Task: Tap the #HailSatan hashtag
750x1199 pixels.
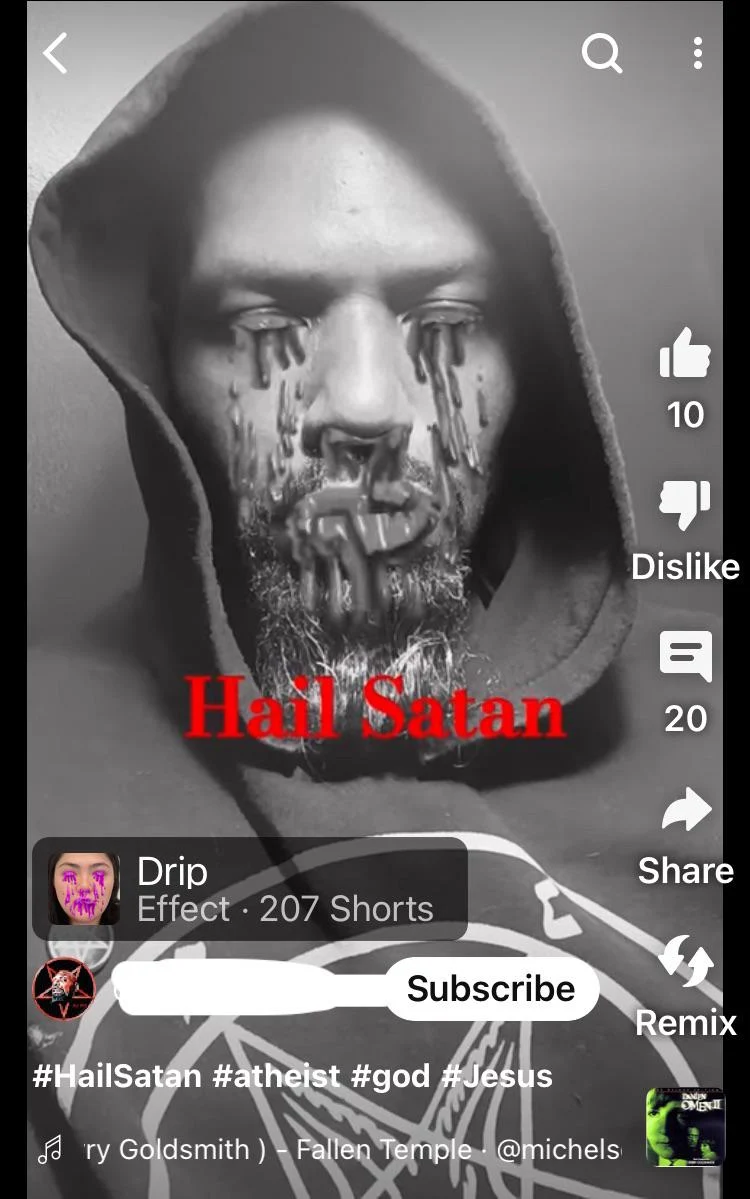Action: click(x=117, y=1076)
